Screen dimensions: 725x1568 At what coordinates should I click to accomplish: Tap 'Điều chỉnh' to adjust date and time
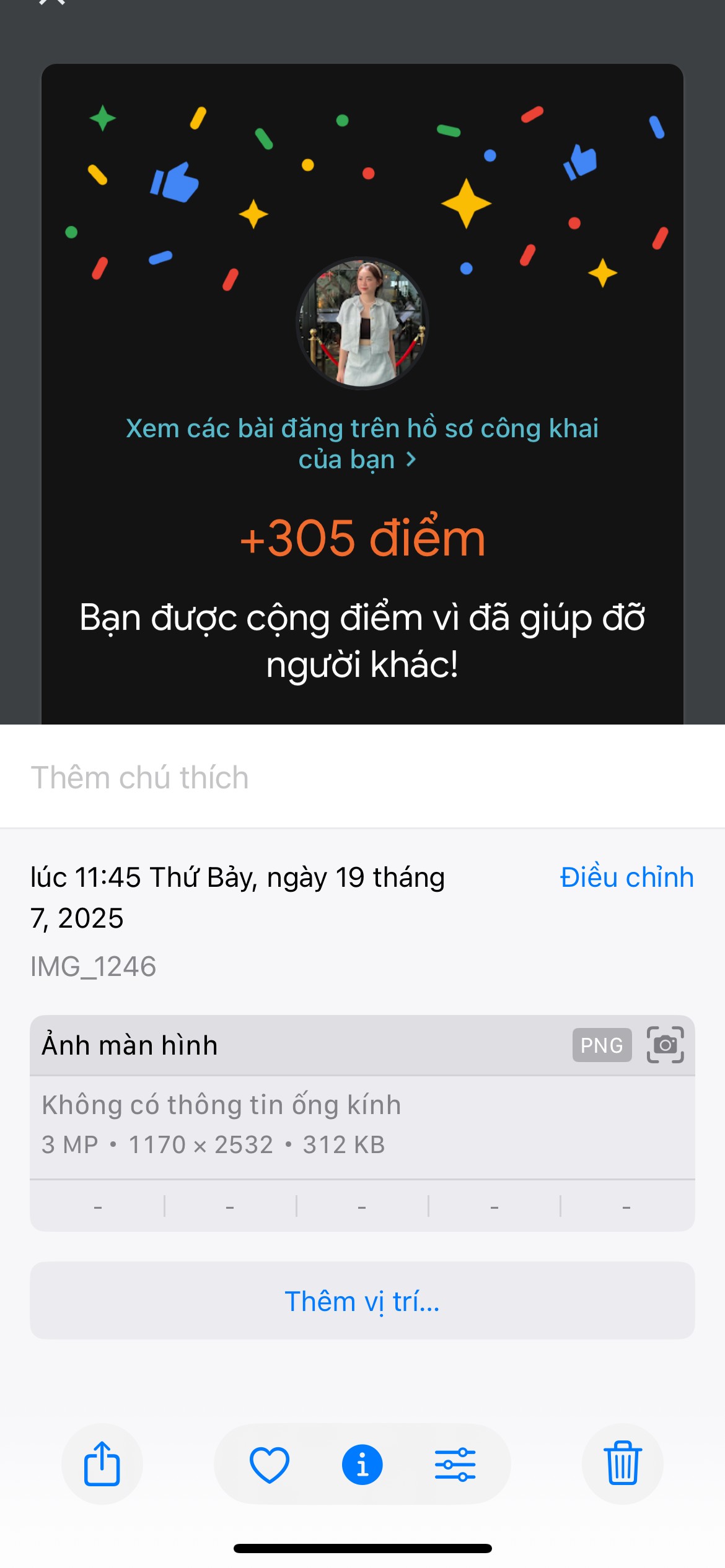point(626,878)
